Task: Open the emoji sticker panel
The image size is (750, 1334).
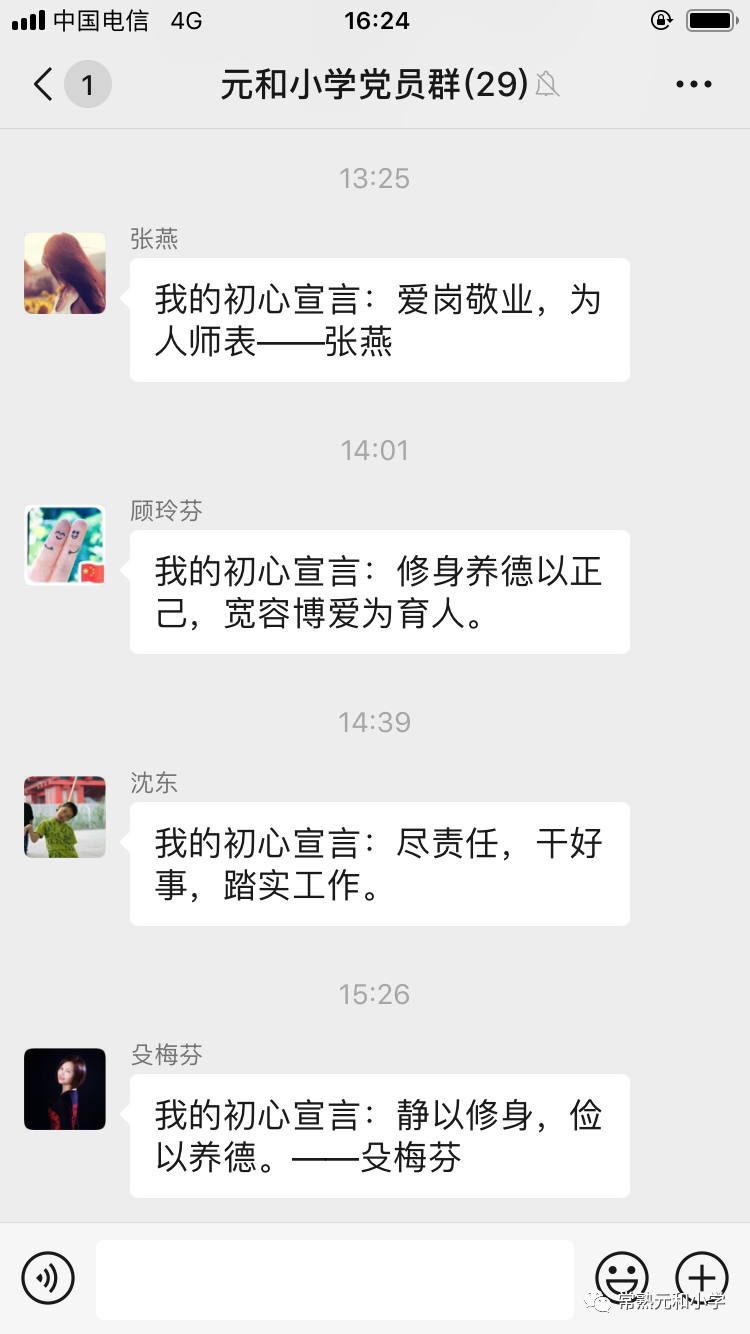Action: click(x=622, y=1277)
